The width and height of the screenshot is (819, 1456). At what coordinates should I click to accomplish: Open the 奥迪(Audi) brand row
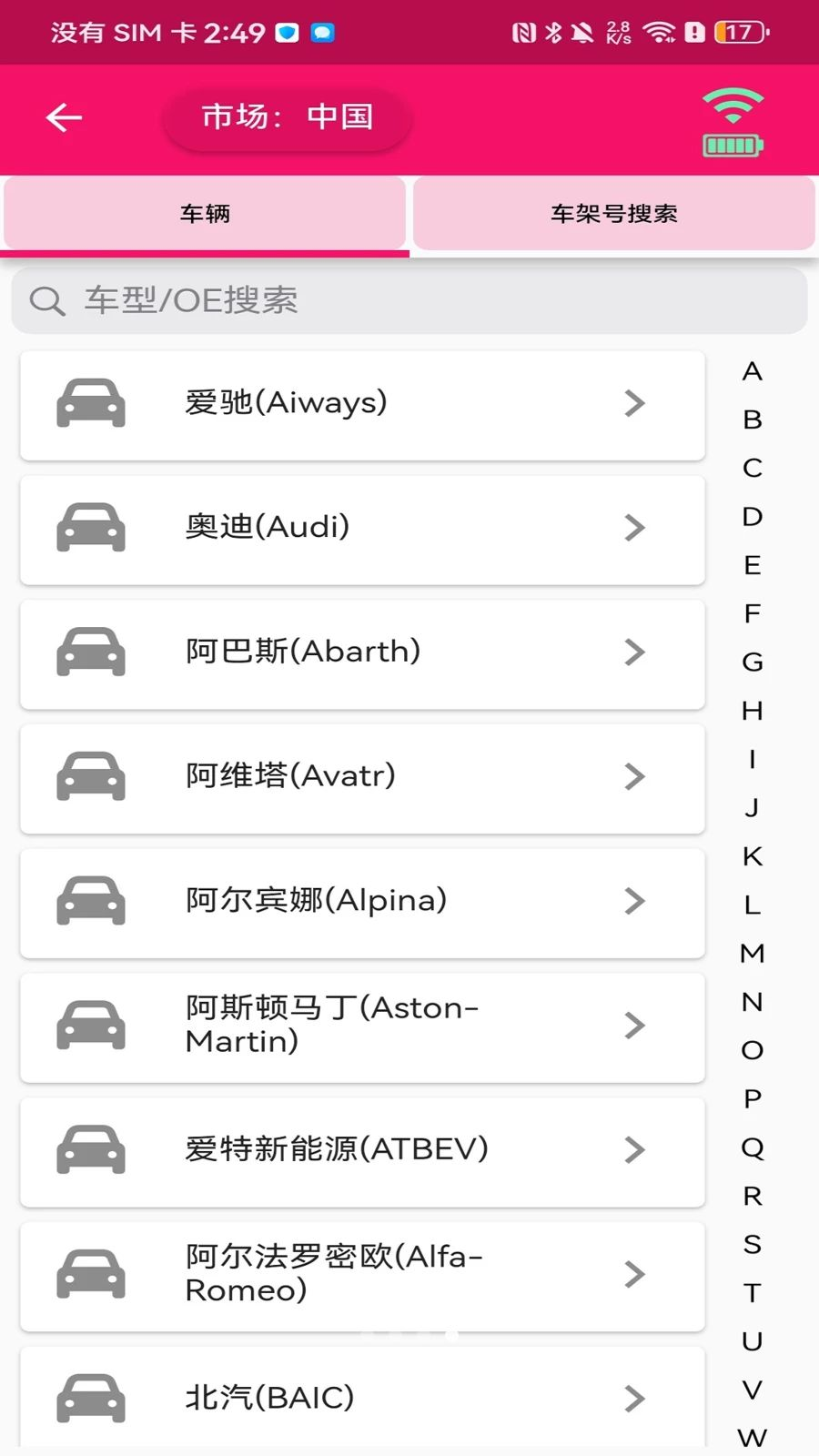coord(362,529)
